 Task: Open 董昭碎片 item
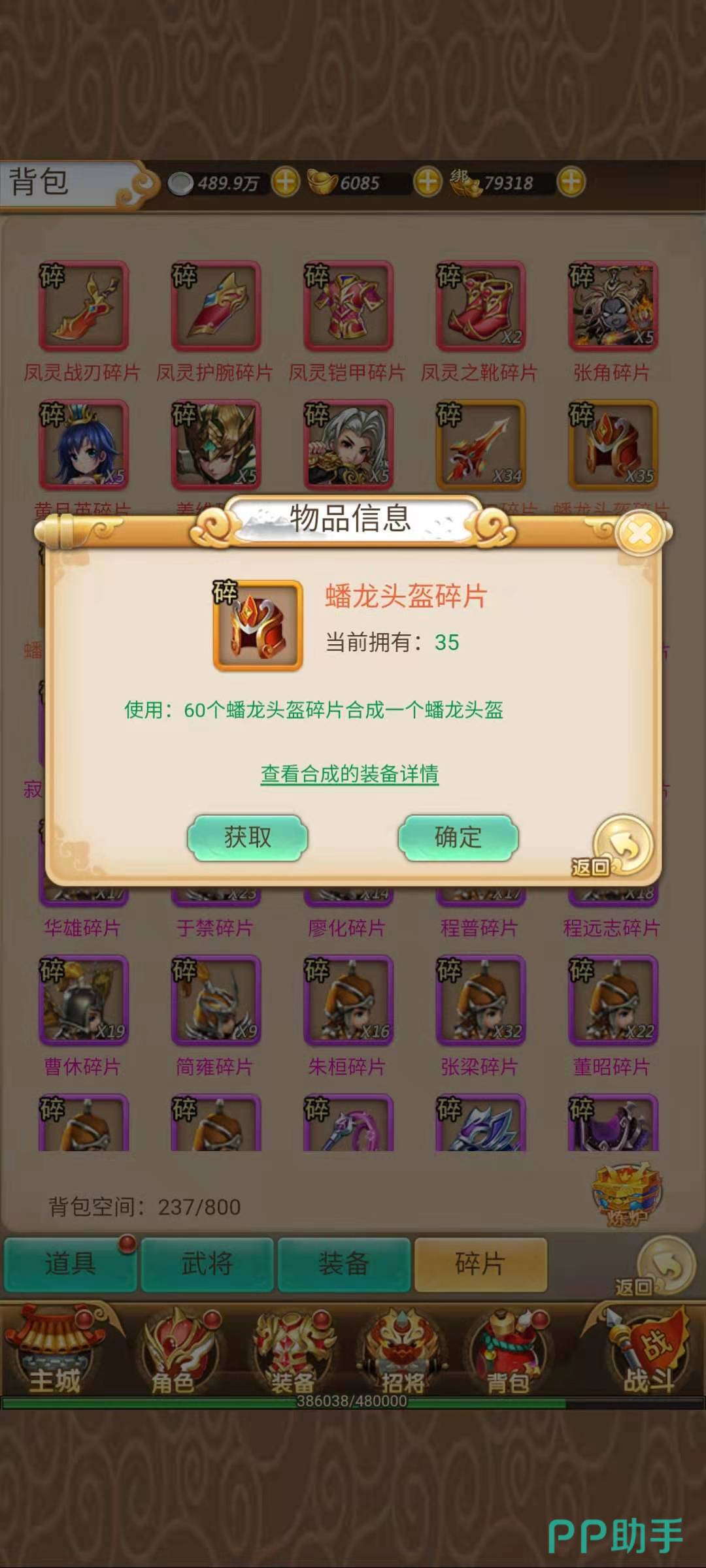pos(613,1000)
